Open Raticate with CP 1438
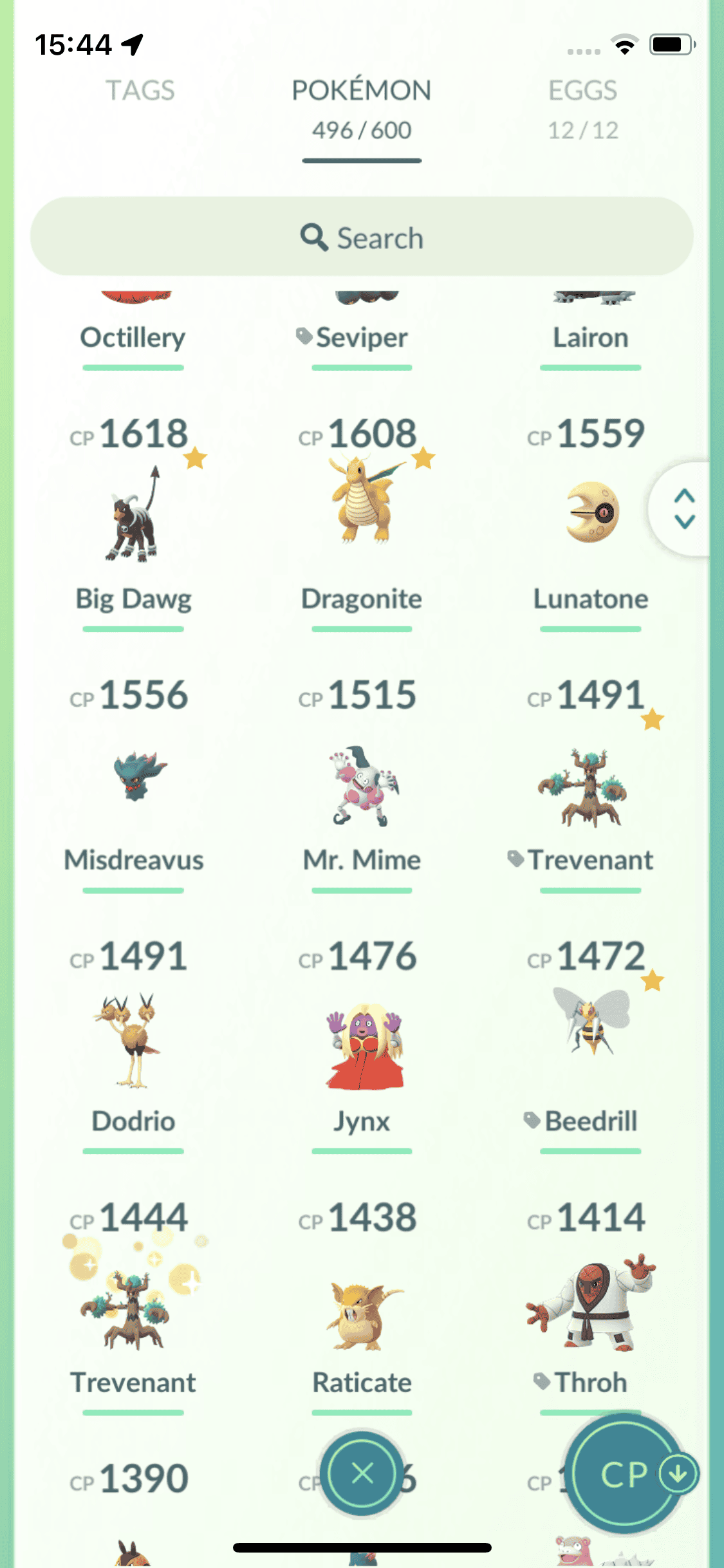The image size is (724, 1568). point(362,1313)
